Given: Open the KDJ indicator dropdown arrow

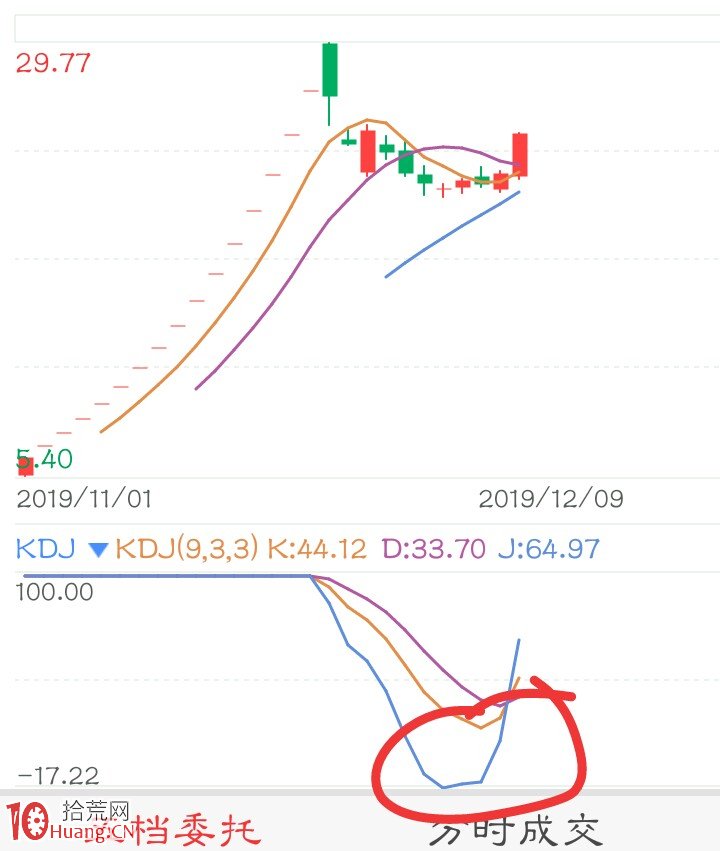Looking at the screenshot, I should point(97,550).
